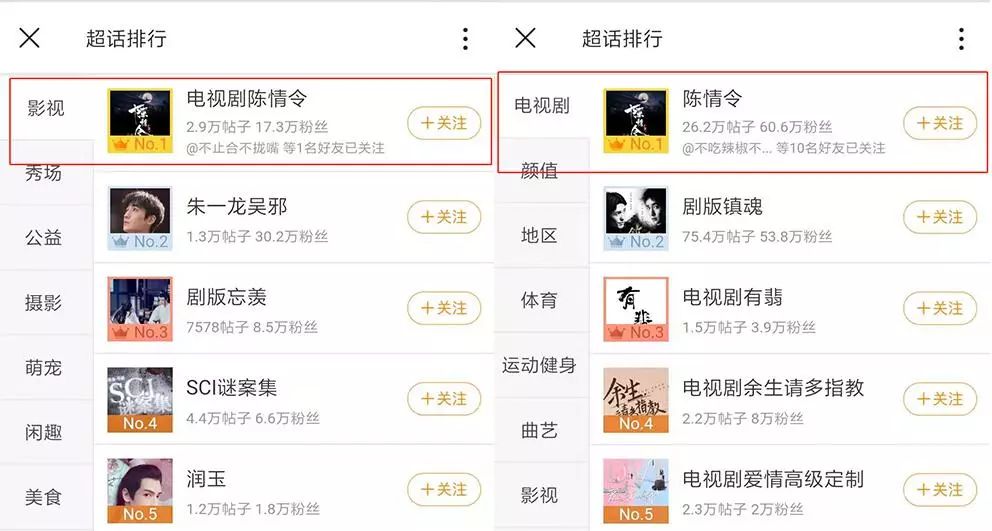Select the 公益 category

(x=44, y=238)
